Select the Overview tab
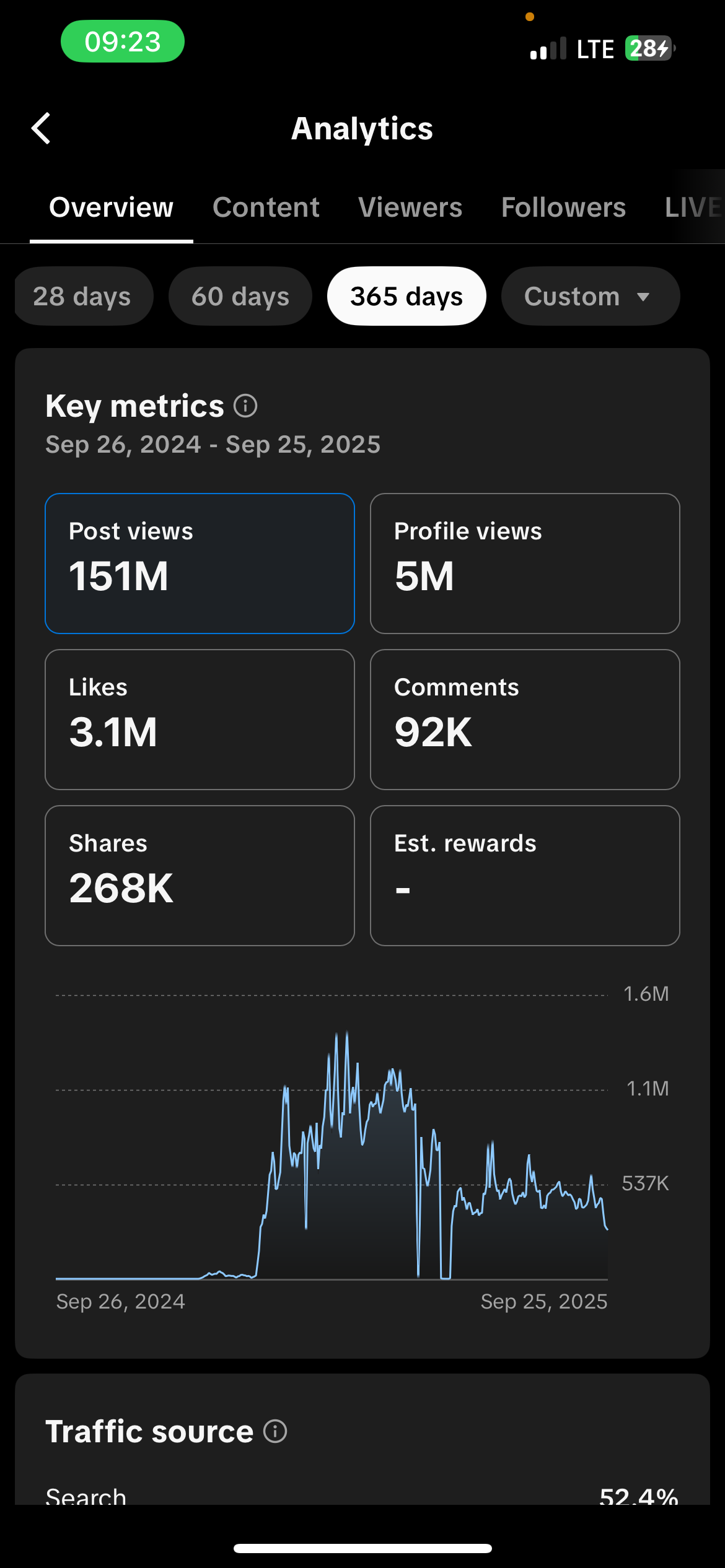The height and width of the screenshot is (1568, 725). 112,207
